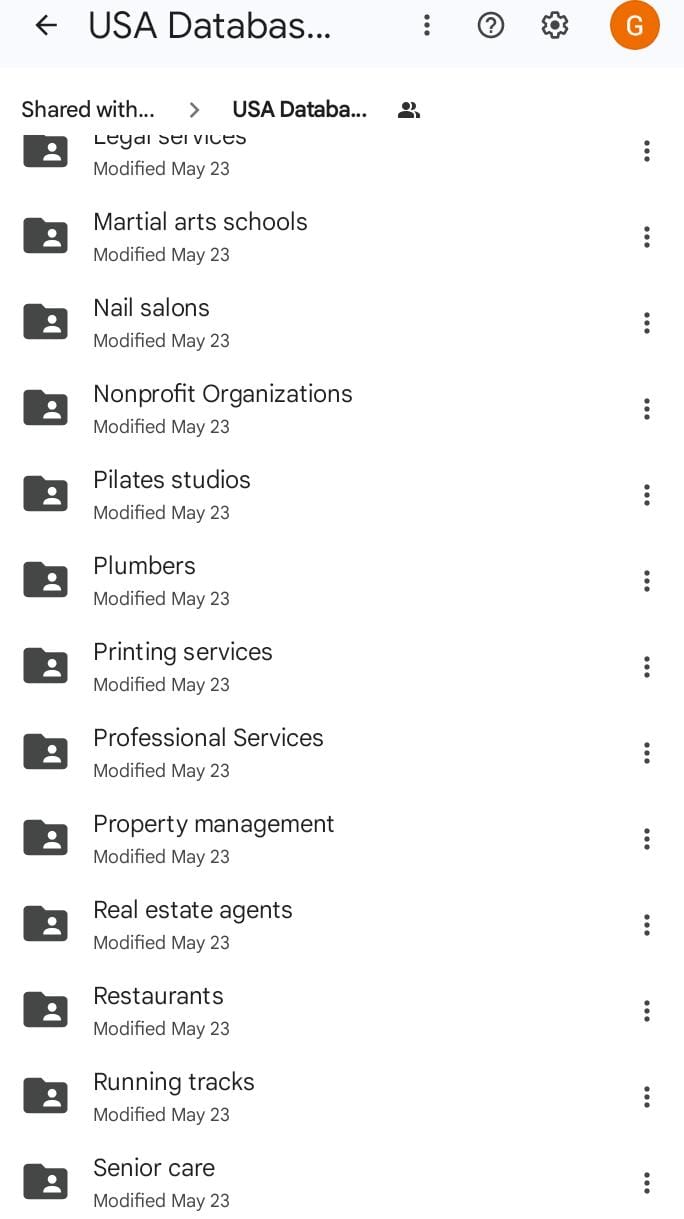Go back using the top arrow

click(46, 26)
